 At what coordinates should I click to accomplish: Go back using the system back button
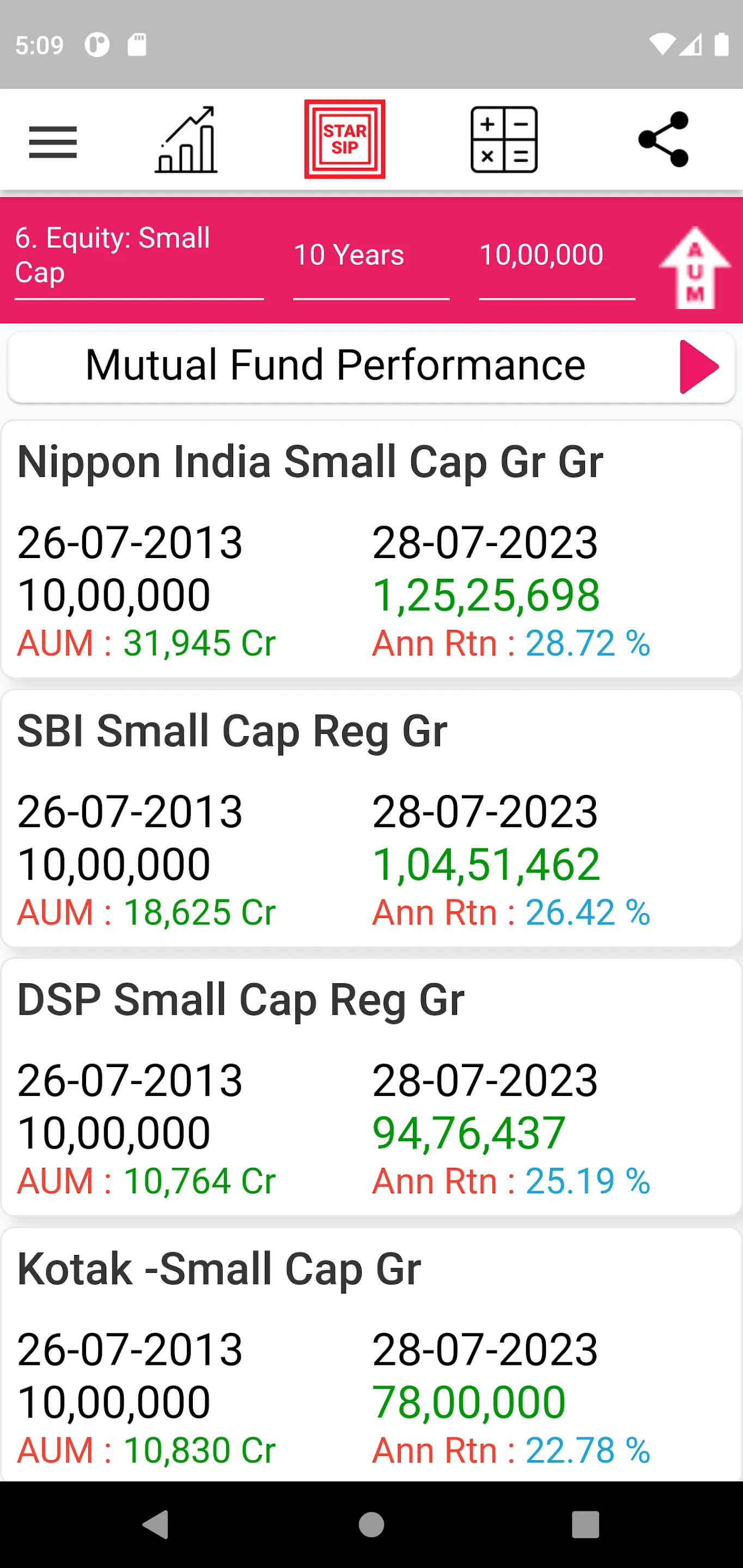tap(156, 1524)
